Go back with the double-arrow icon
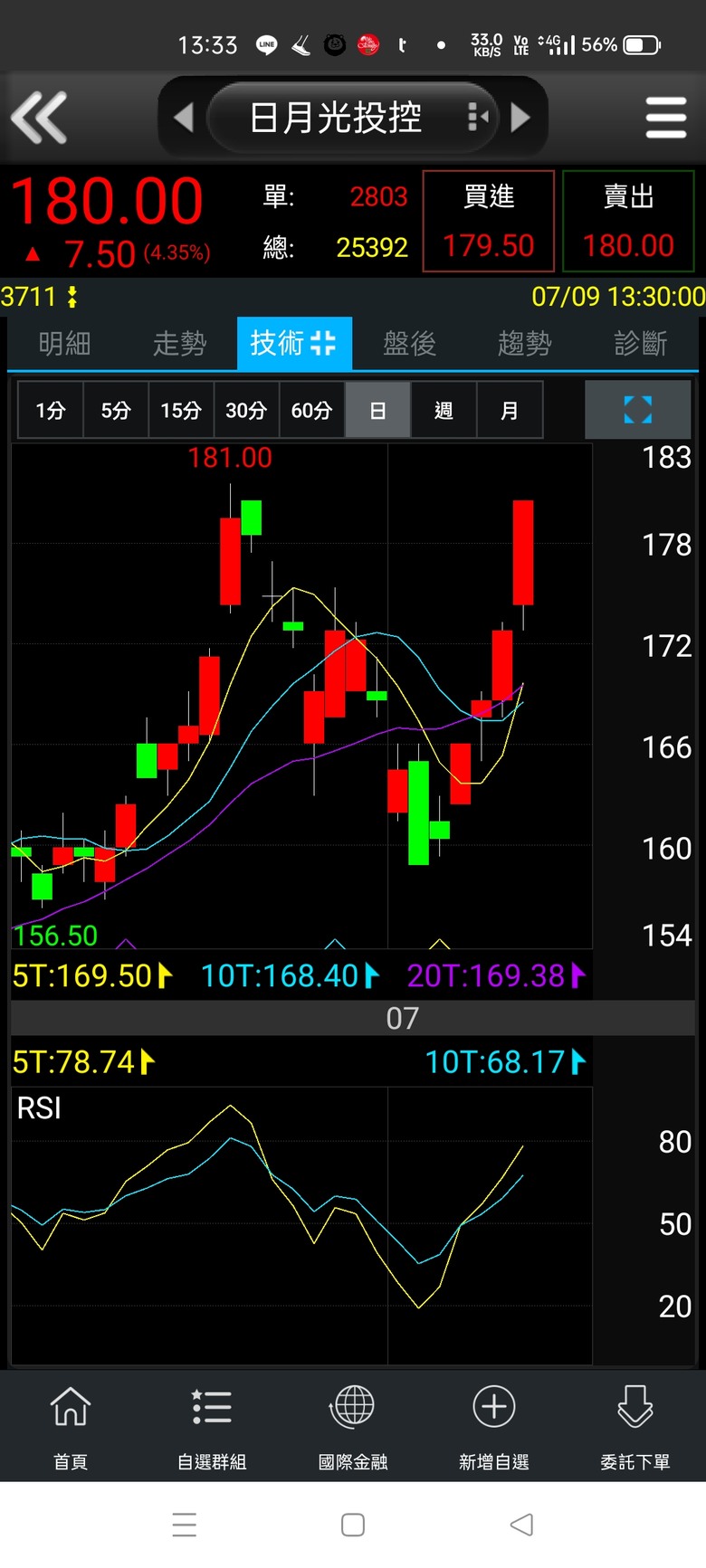 (39, 118)
